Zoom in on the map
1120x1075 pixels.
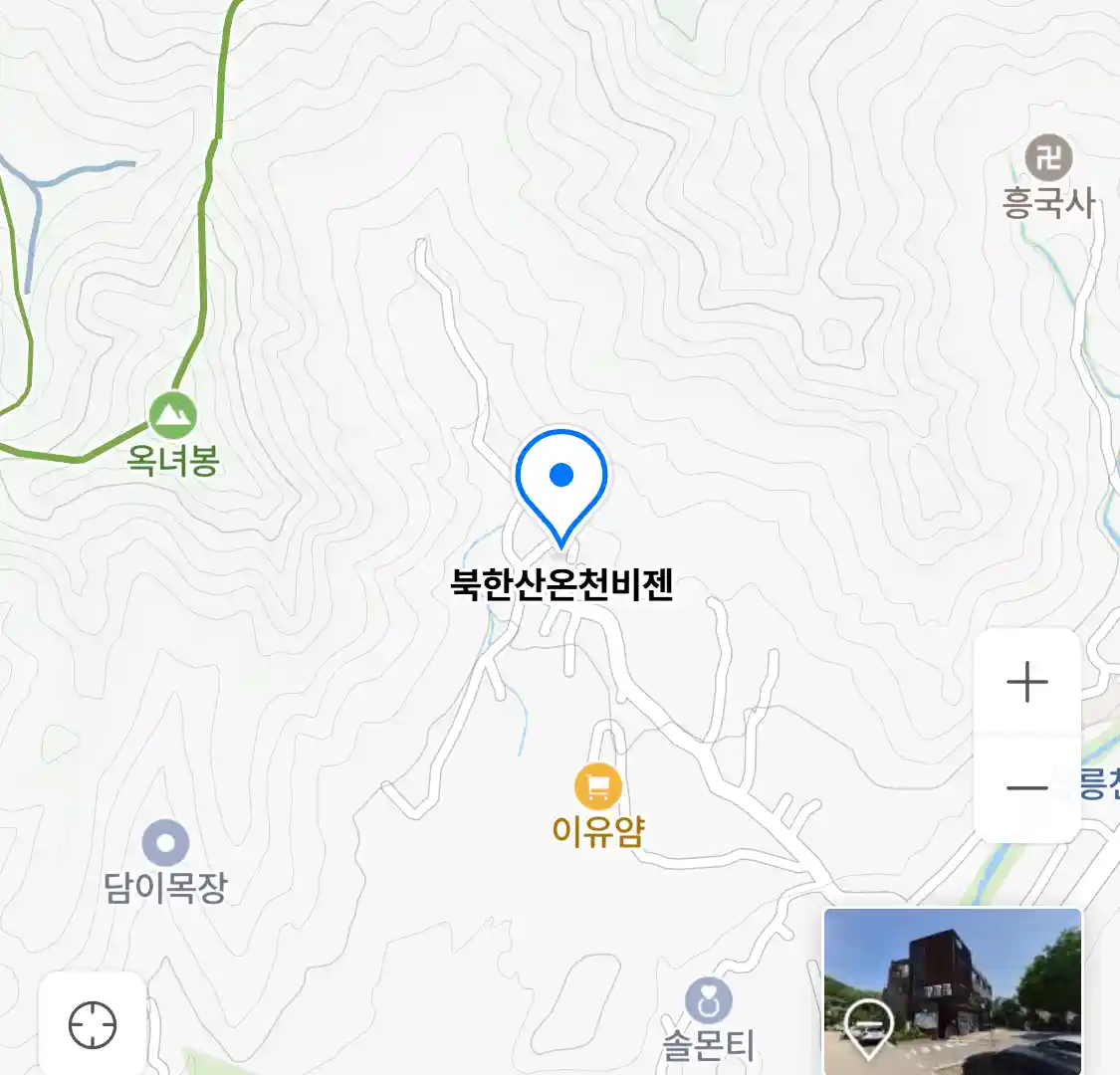point(1026,684)
